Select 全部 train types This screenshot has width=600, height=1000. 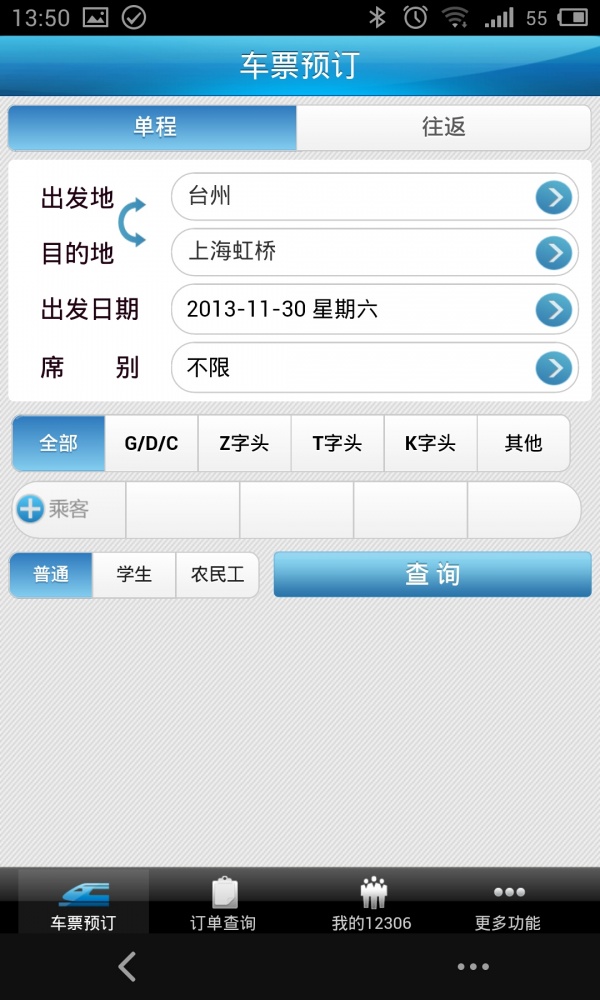click(x=58, y=443)
